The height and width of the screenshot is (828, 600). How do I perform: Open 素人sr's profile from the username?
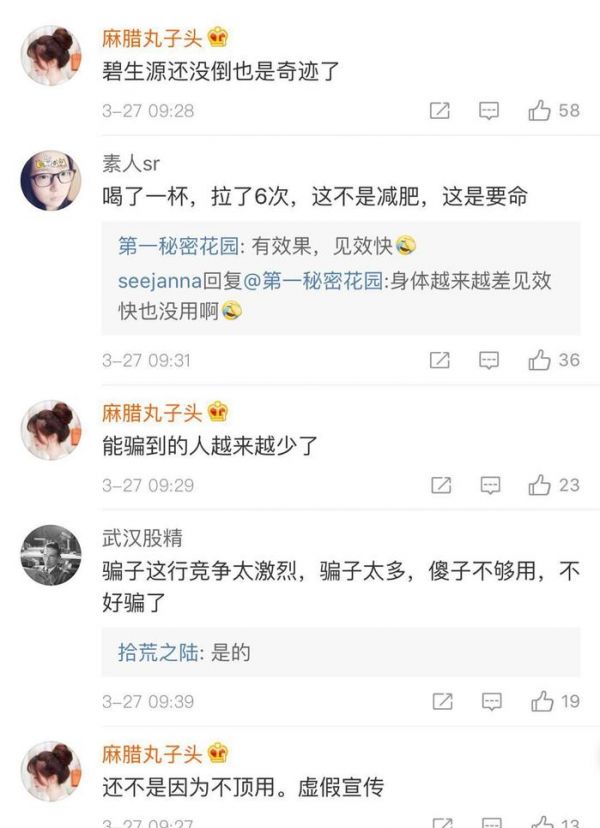tap(130, 163)
